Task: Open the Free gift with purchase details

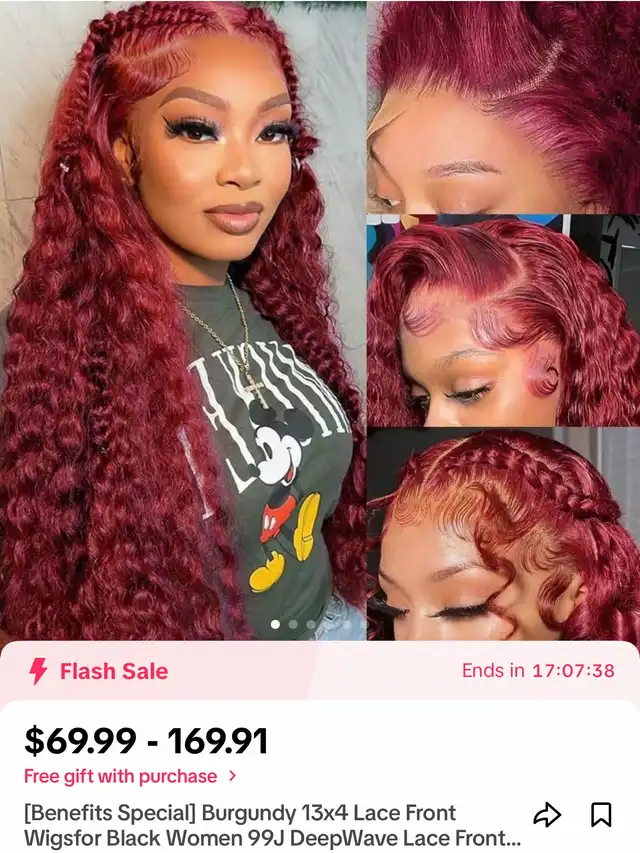Action: (130, 776)
